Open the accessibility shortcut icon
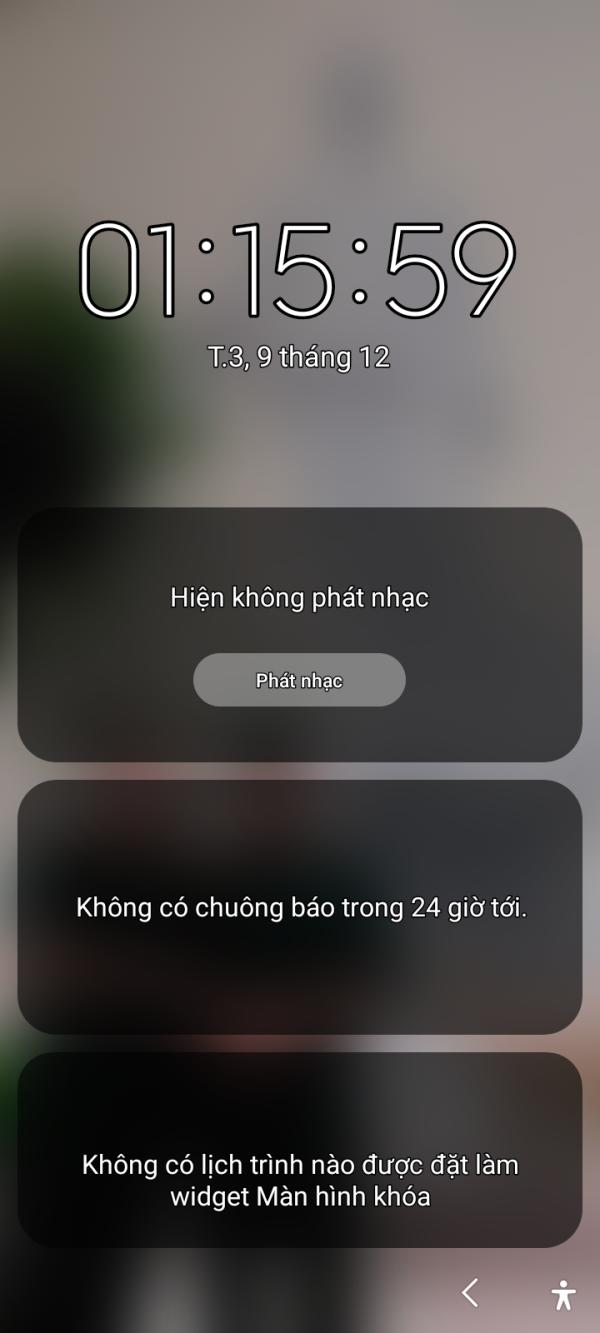 coord(563,1294)
